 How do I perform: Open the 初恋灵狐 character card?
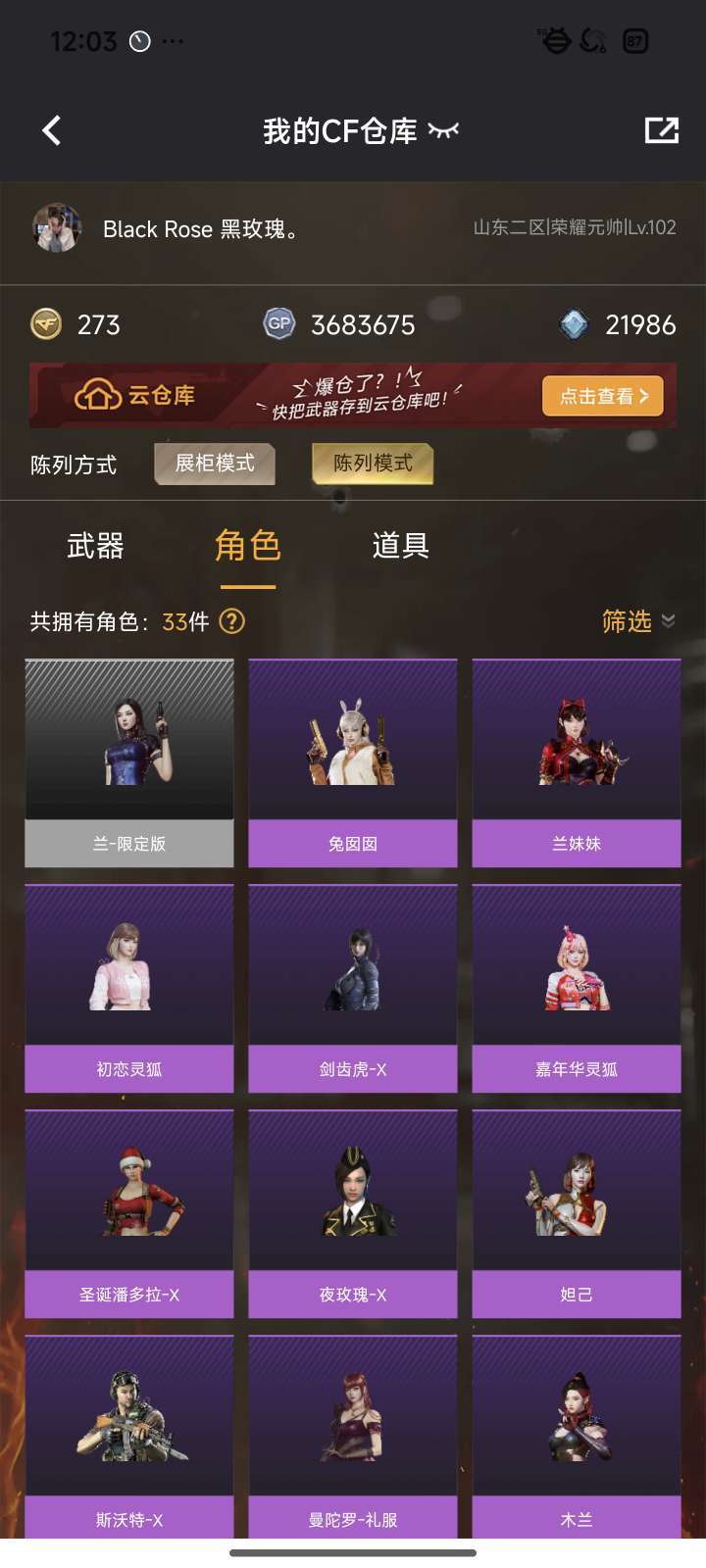click(129, 988)
